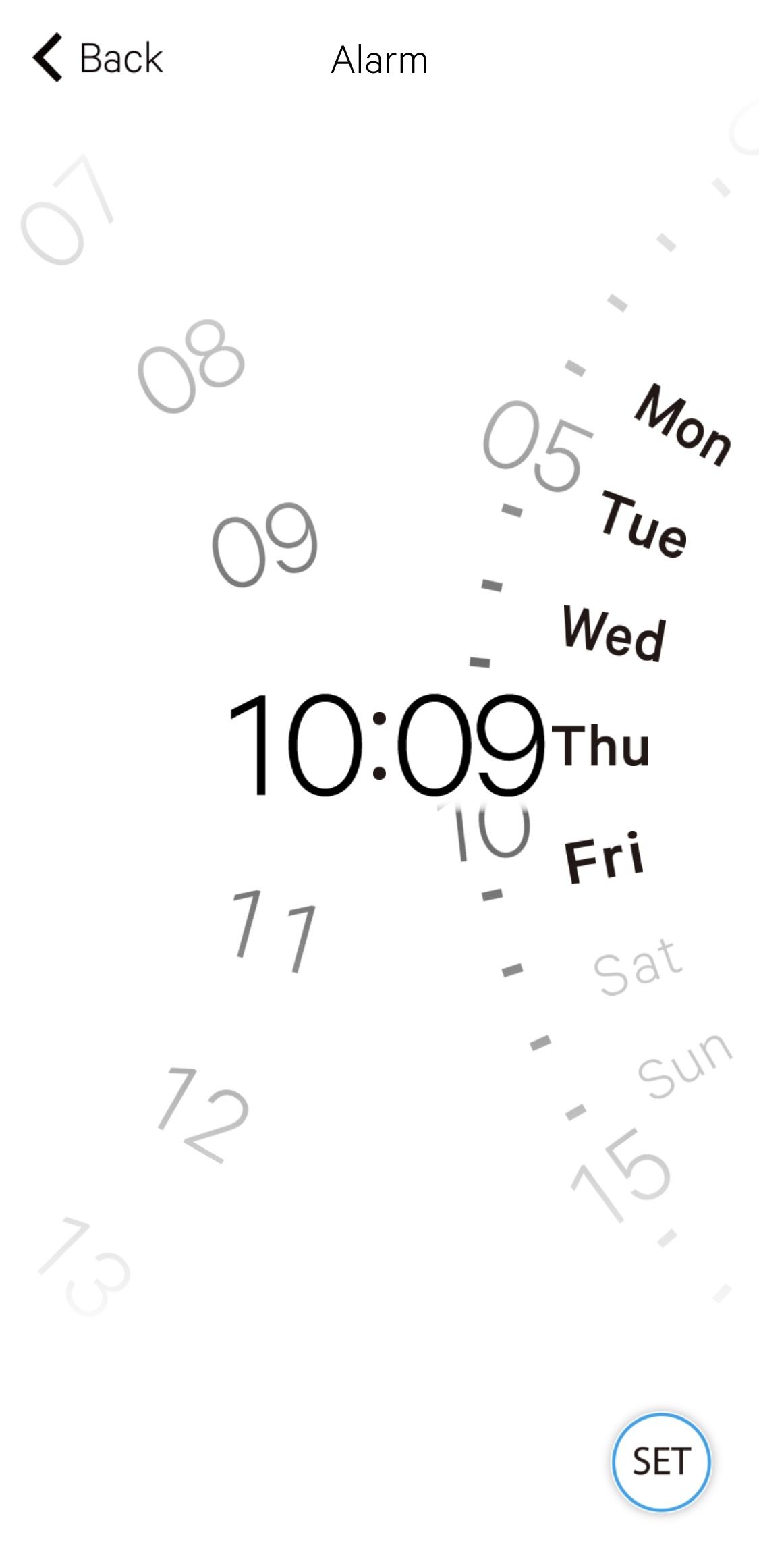Toggle Wed as an alarm day
This screenshot has width=759, height=1568.
point(614,632)
